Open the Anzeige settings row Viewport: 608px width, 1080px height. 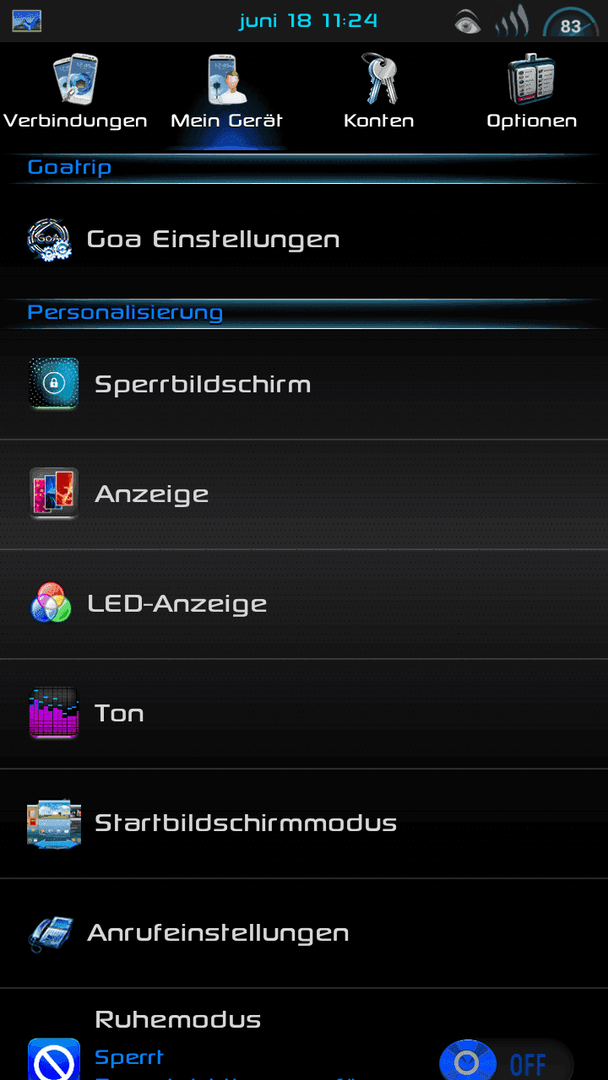(x=304, y=495)
